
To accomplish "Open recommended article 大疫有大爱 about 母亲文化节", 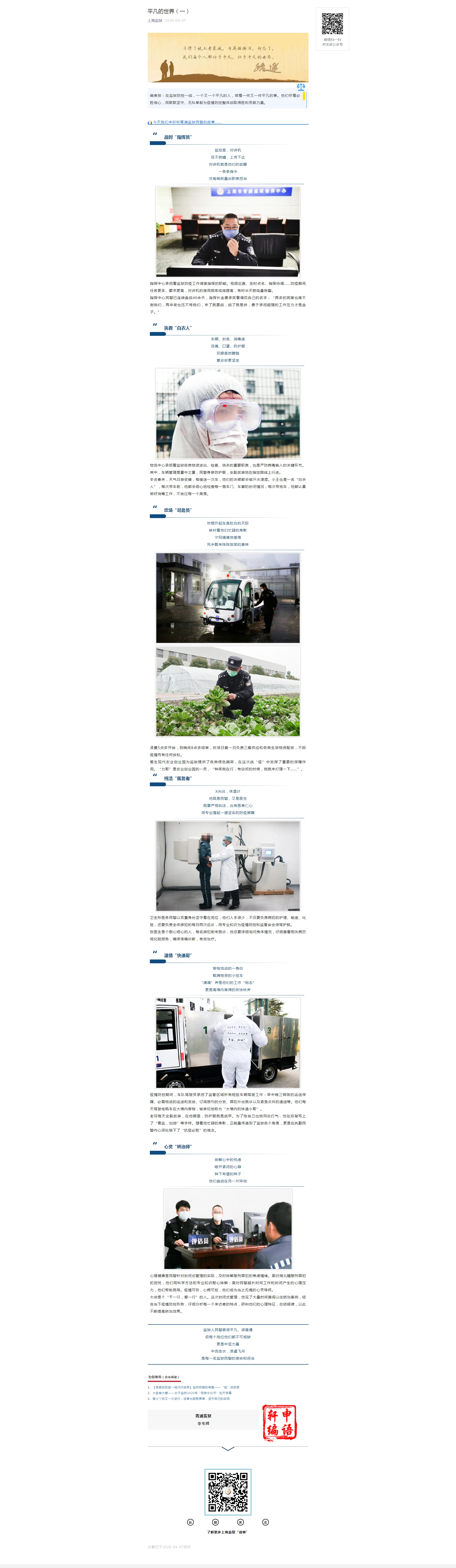I will point(191,1393).
